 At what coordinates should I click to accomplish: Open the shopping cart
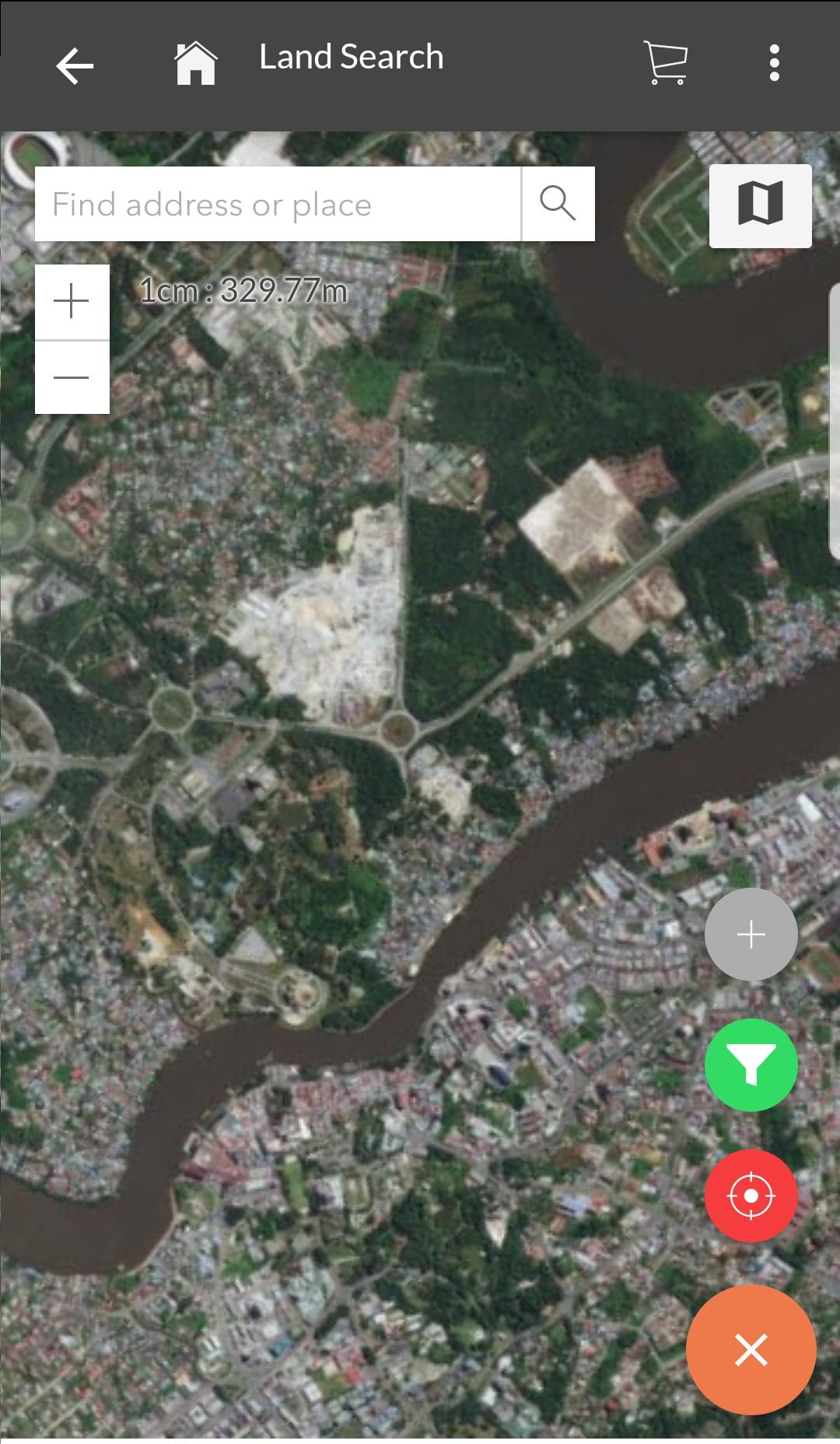coord(666,62)
